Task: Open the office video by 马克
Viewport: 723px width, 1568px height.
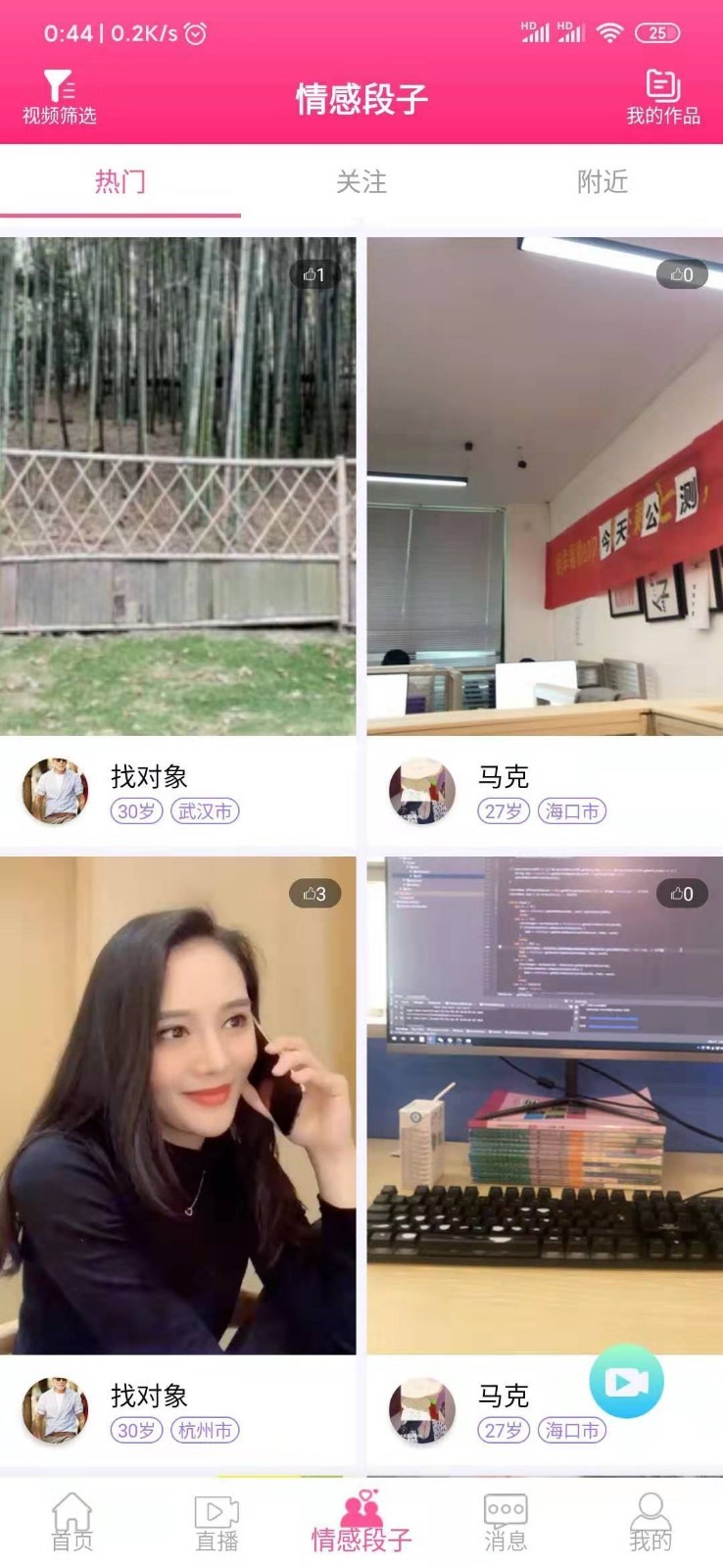Action: (545, 486)
